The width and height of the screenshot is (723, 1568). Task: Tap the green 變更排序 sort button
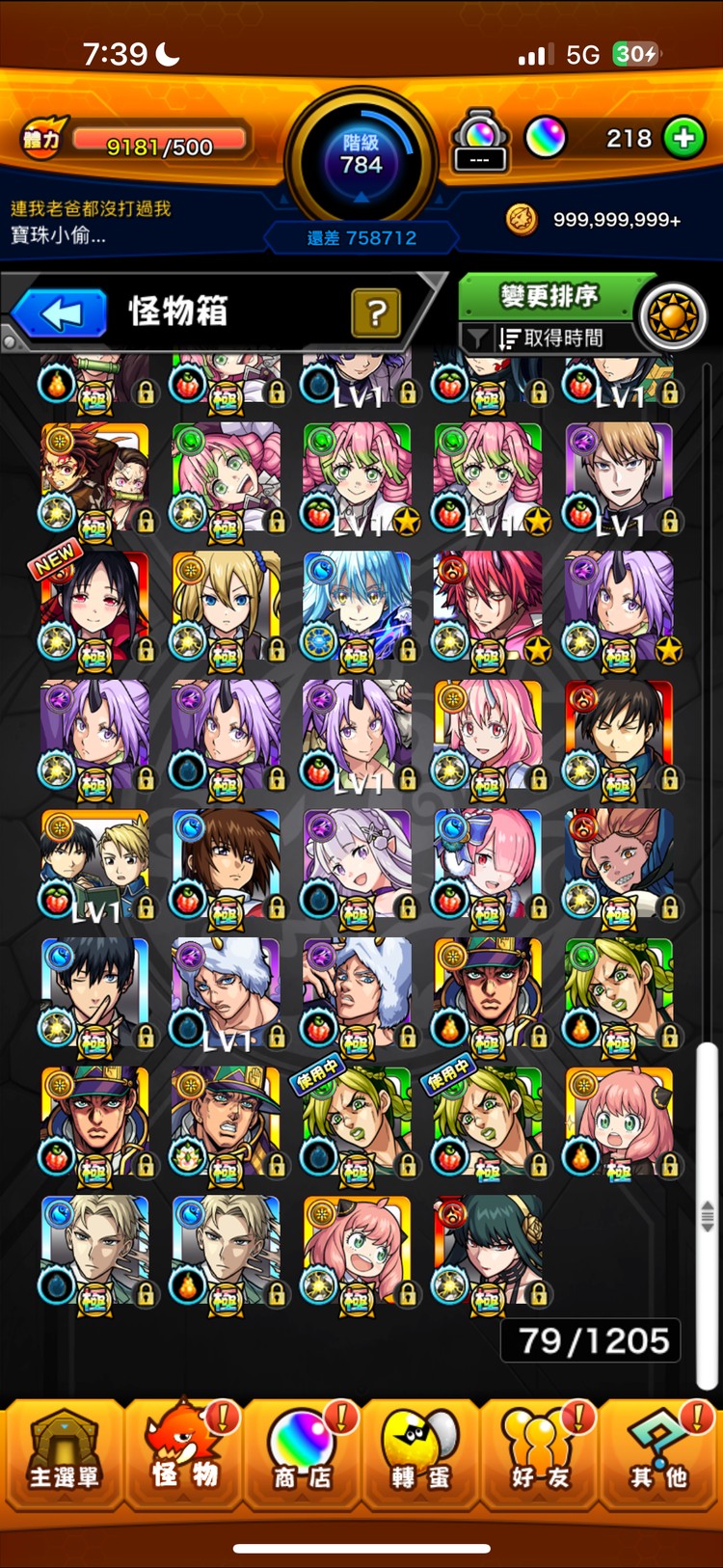(x=549, y=296)
